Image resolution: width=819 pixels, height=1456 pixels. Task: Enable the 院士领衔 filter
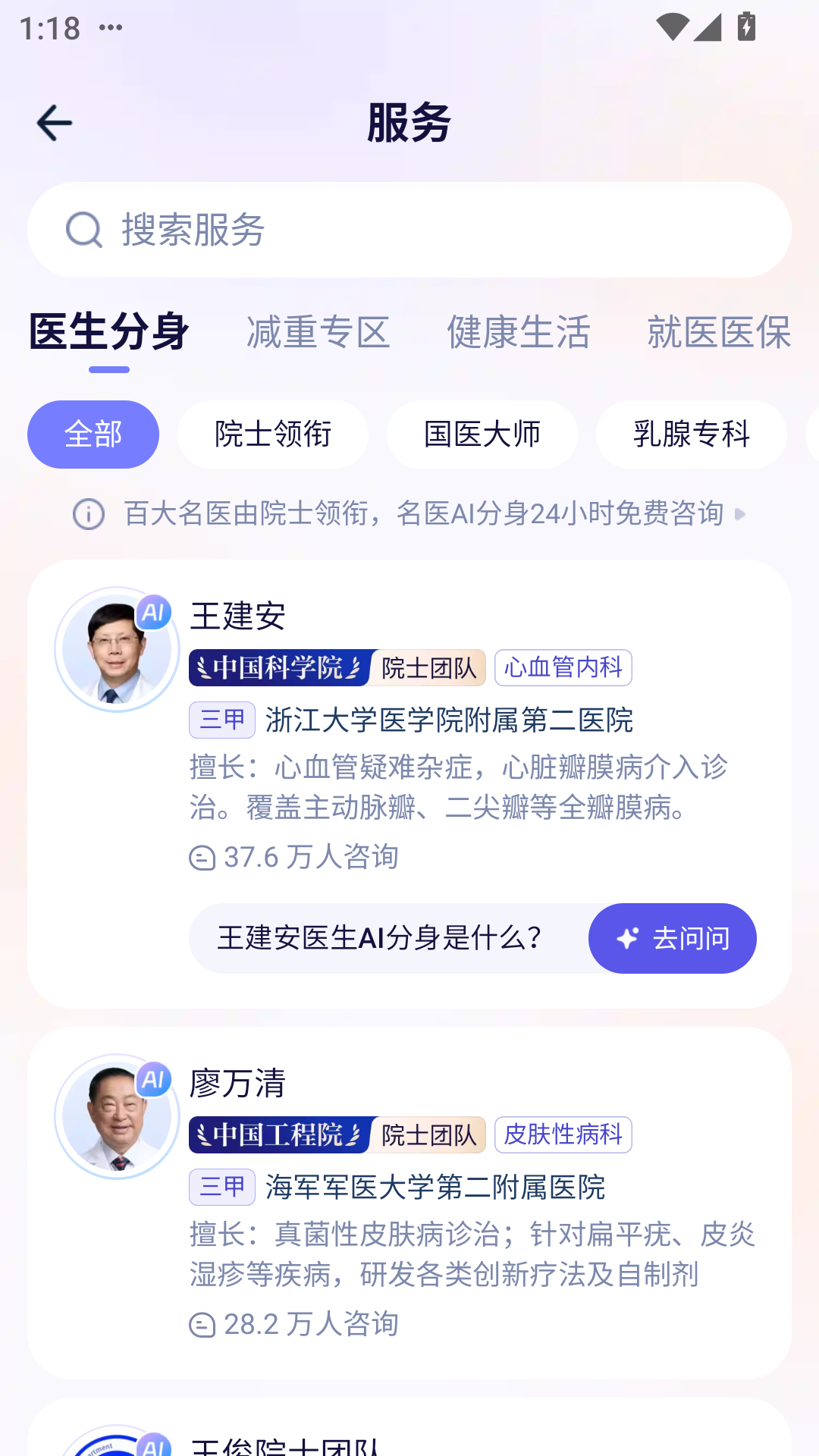point(273,434)
